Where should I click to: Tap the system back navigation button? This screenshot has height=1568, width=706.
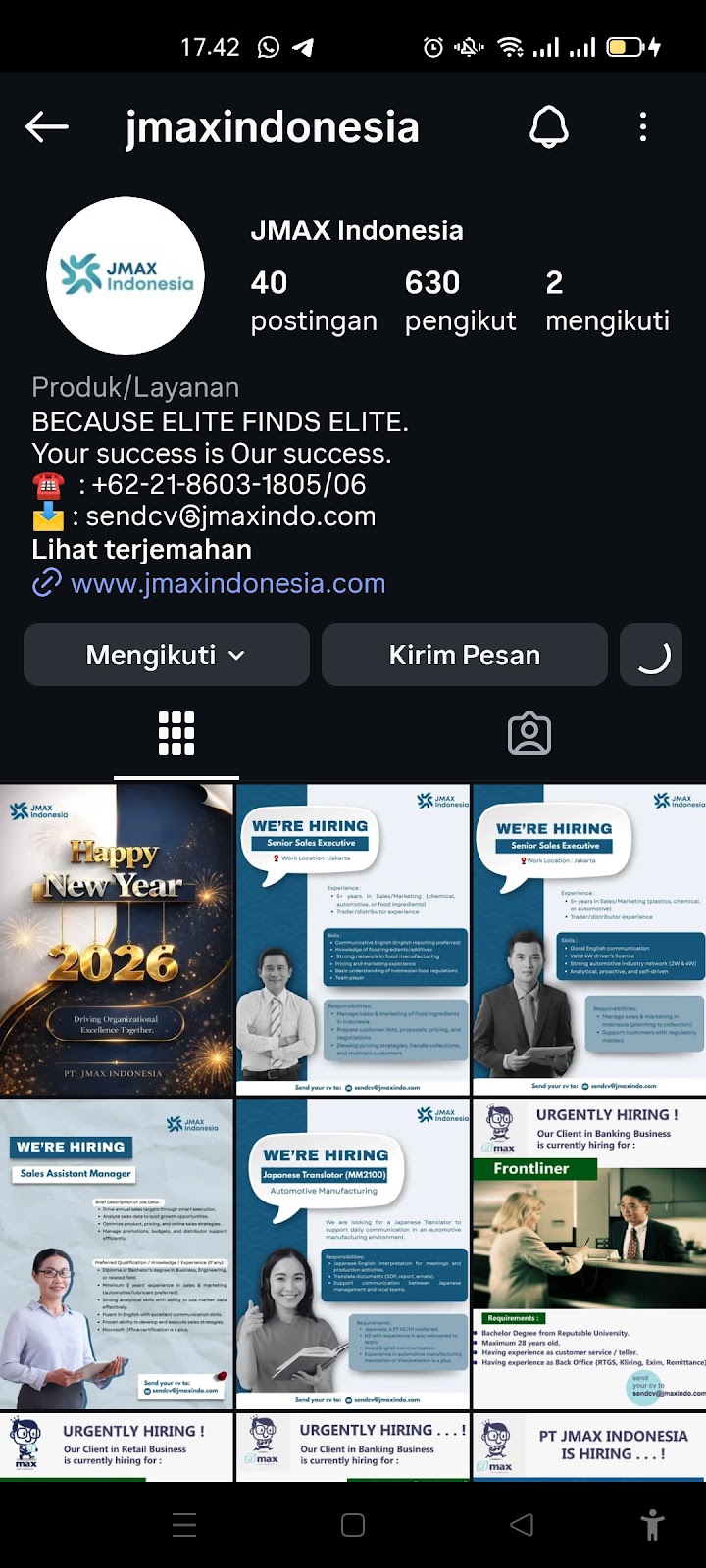[x=523, y=1524]
